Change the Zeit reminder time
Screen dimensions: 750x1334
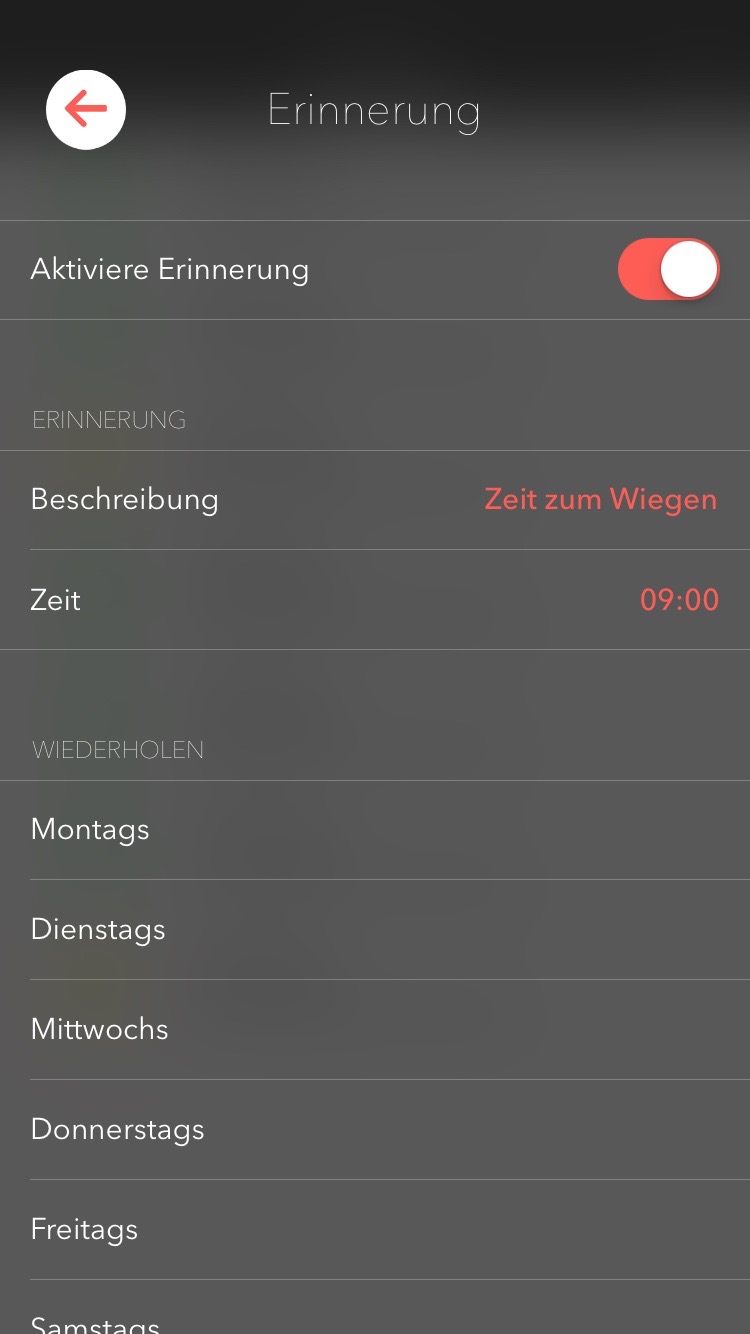pyautogui.click(x=679, y=600)
